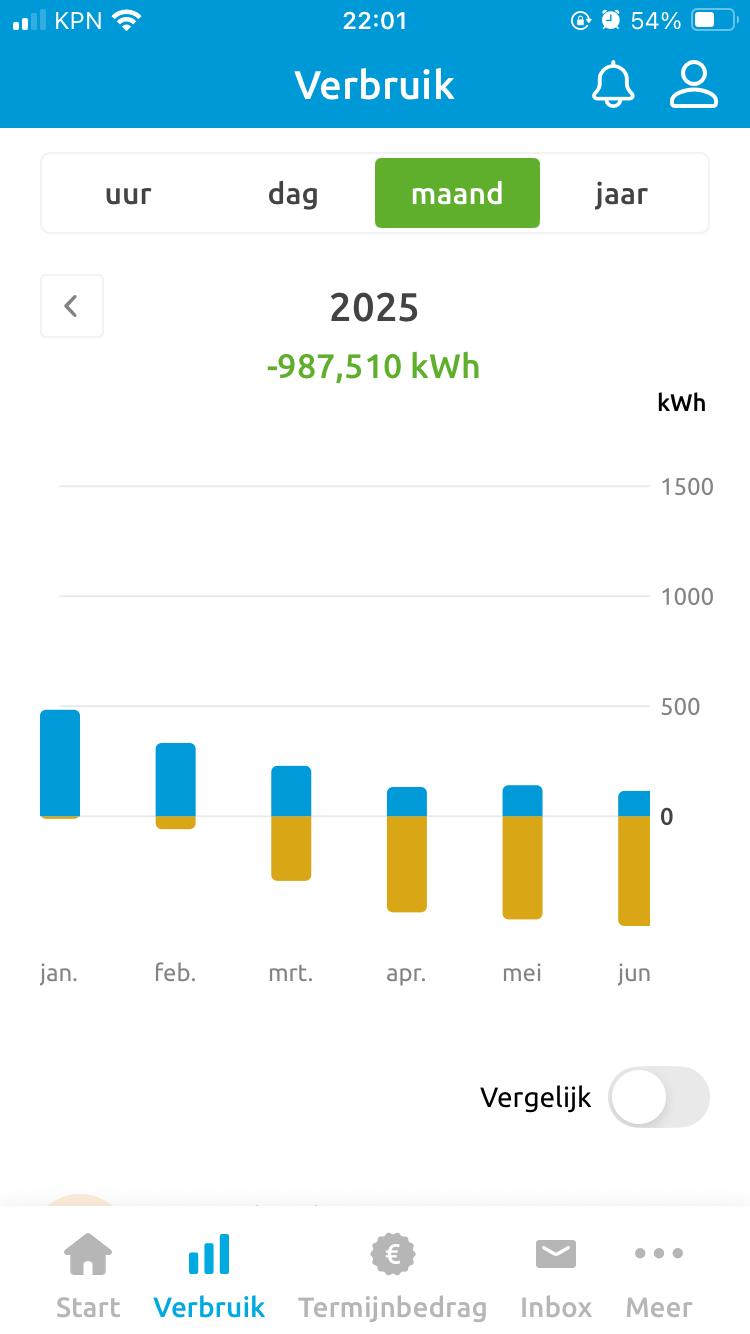Switch to the uur view

coord(128,193)
